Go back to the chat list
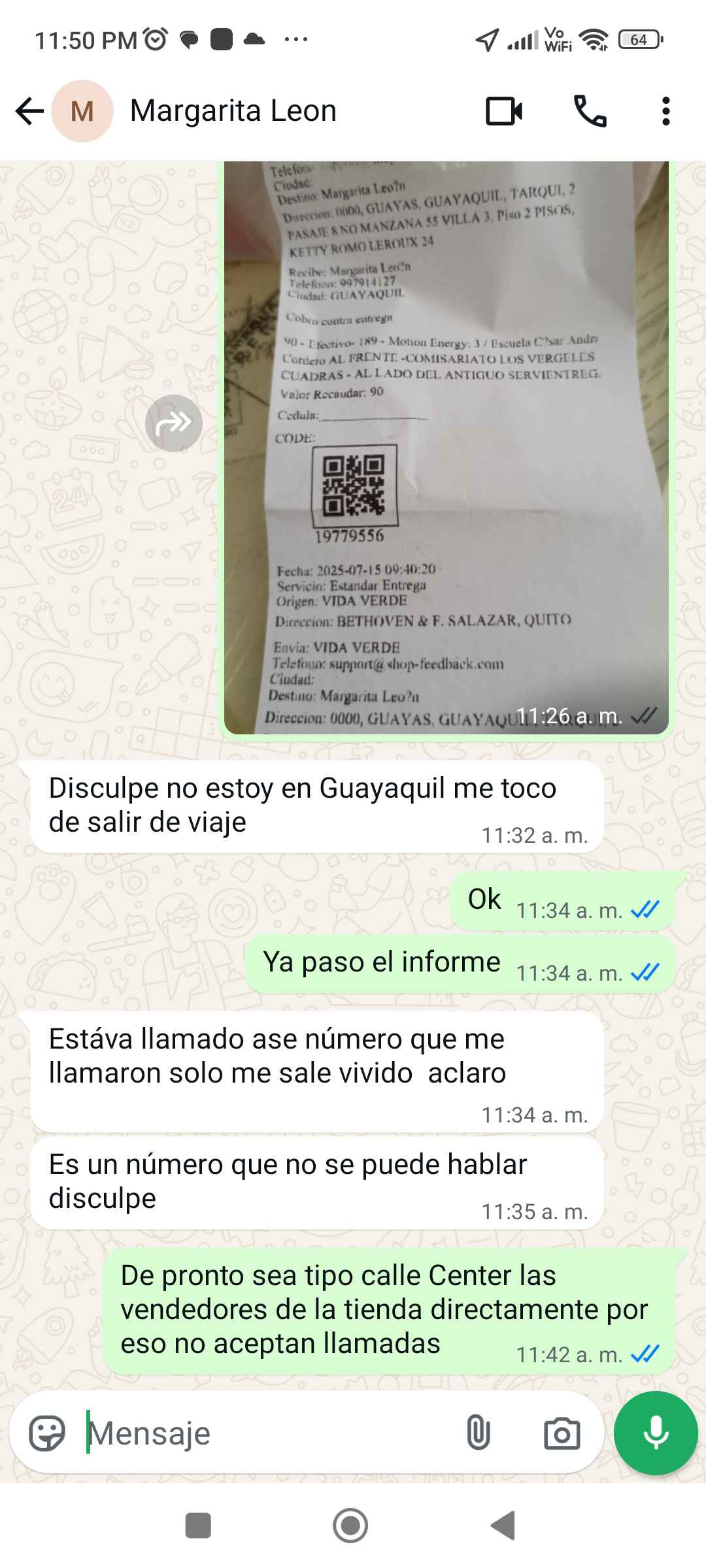The height and width of the screenshot is (1568, 706). coord(29,111)
